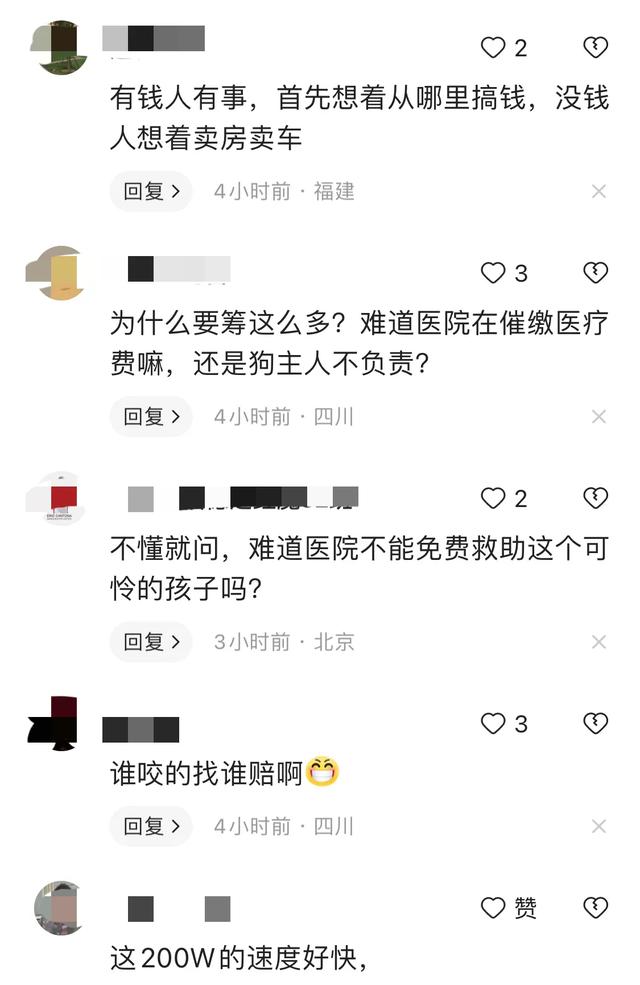Like the comment asking 为什么要筹这么多

[493, 273]
